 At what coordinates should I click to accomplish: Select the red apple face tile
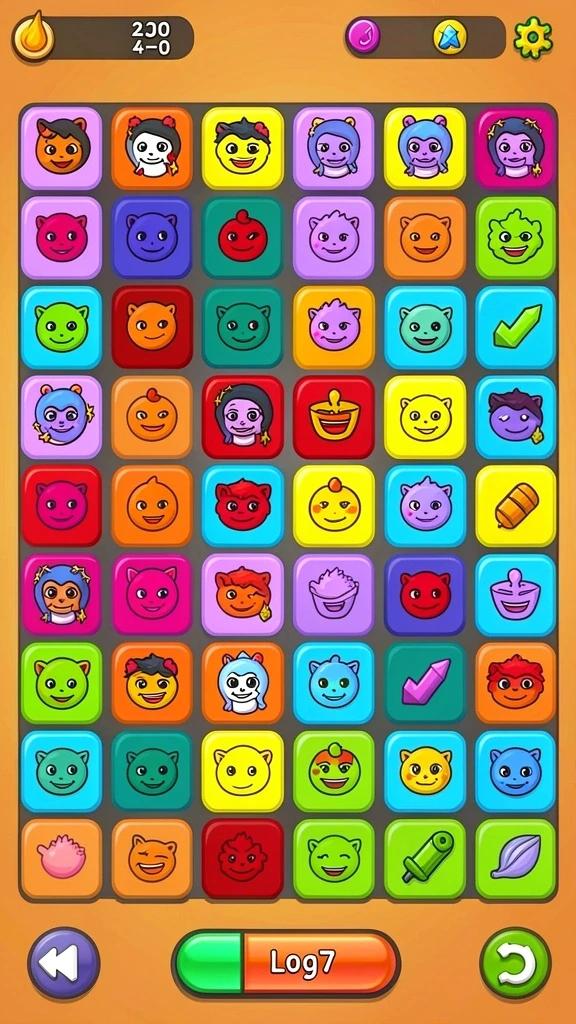[242, 238]
